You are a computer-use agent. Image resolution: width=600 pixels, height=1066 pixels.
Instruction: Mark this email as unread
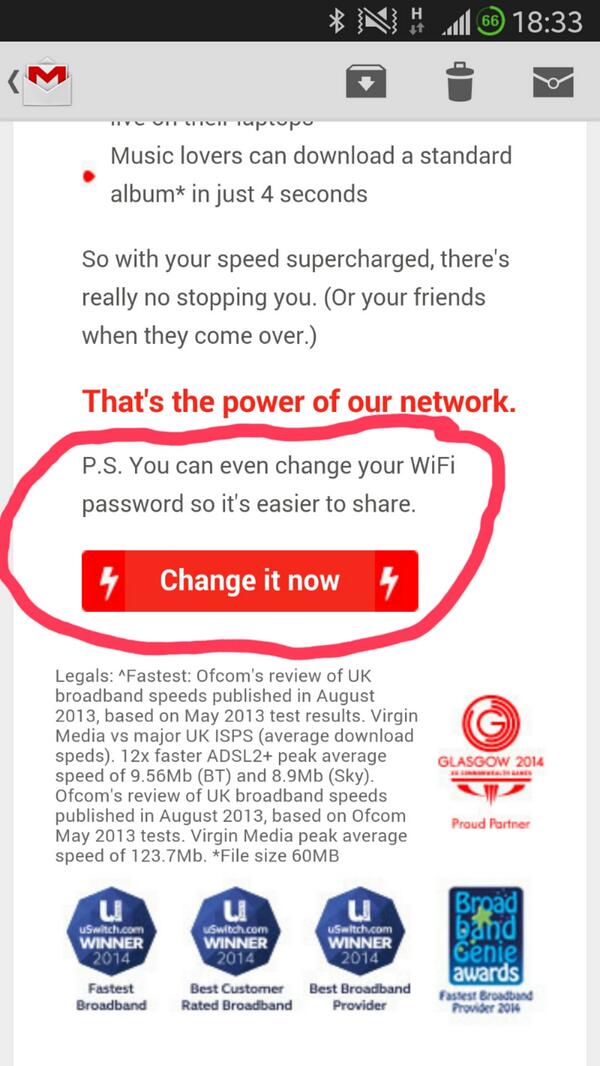553,82
